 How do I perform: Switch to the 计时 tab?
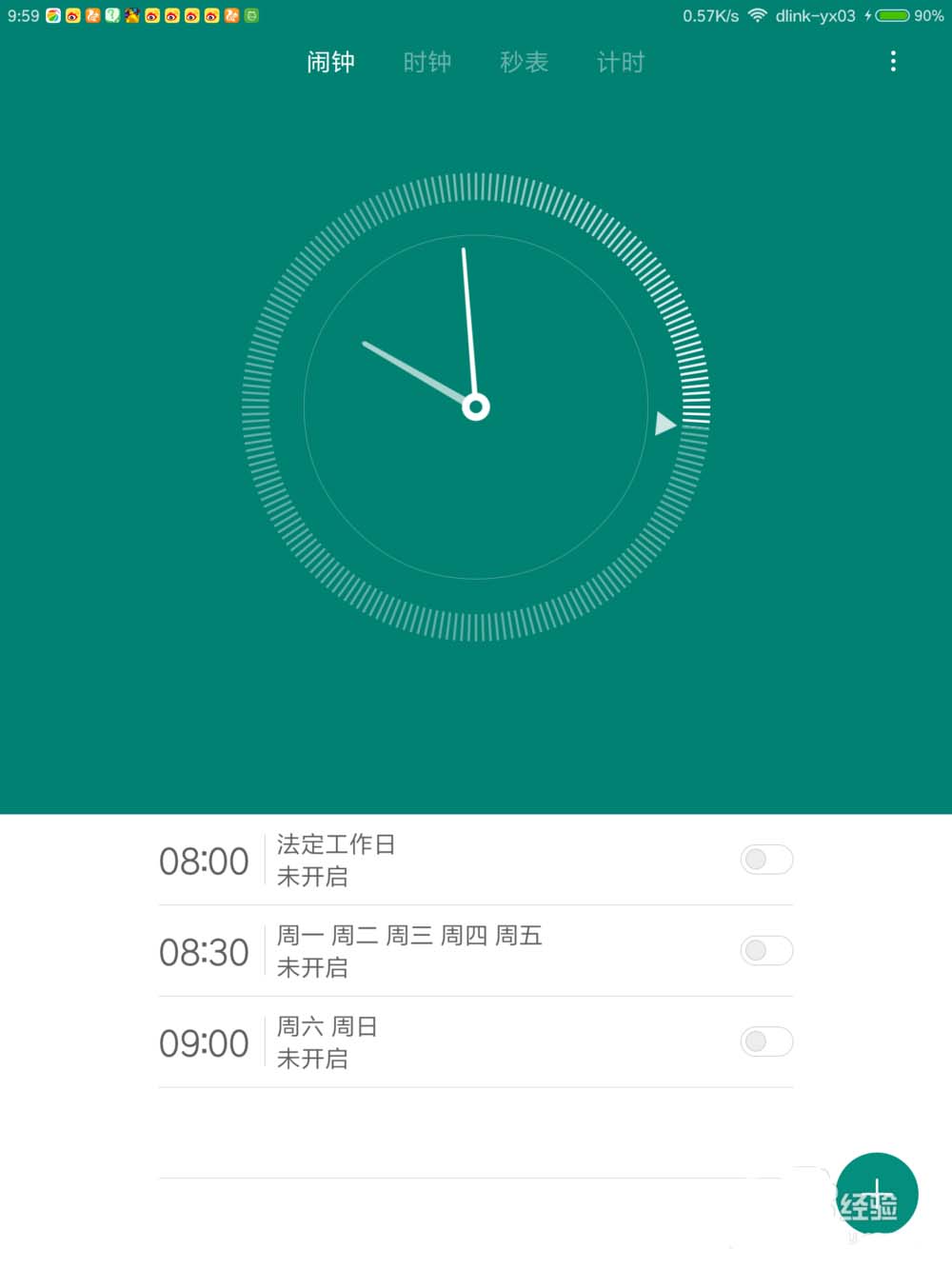point(621,63)
